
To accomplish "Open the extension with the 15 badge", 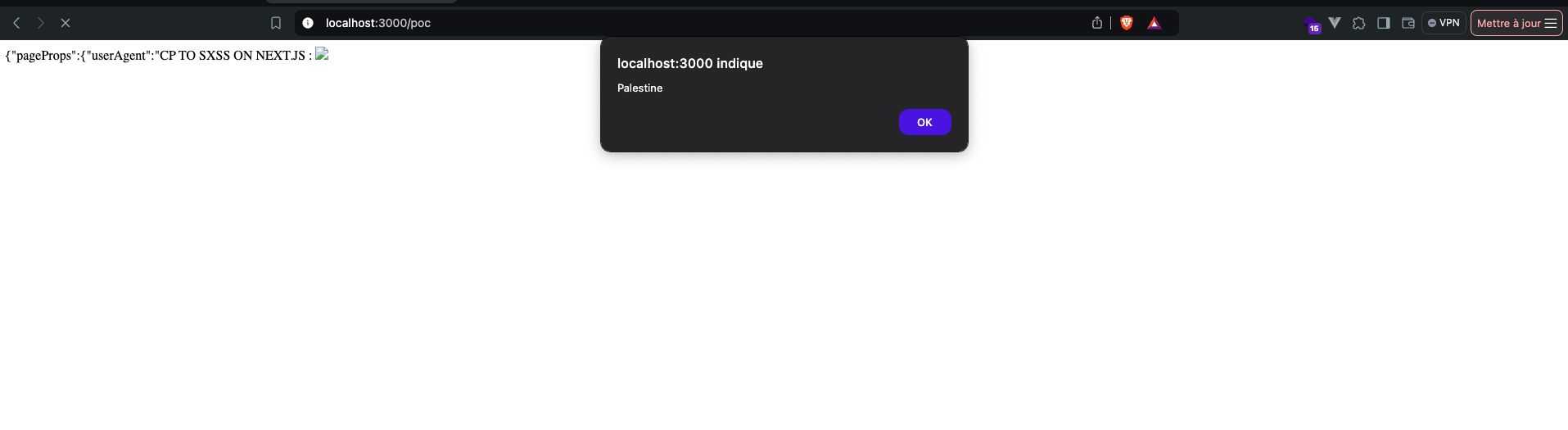I will [1312, 24].
